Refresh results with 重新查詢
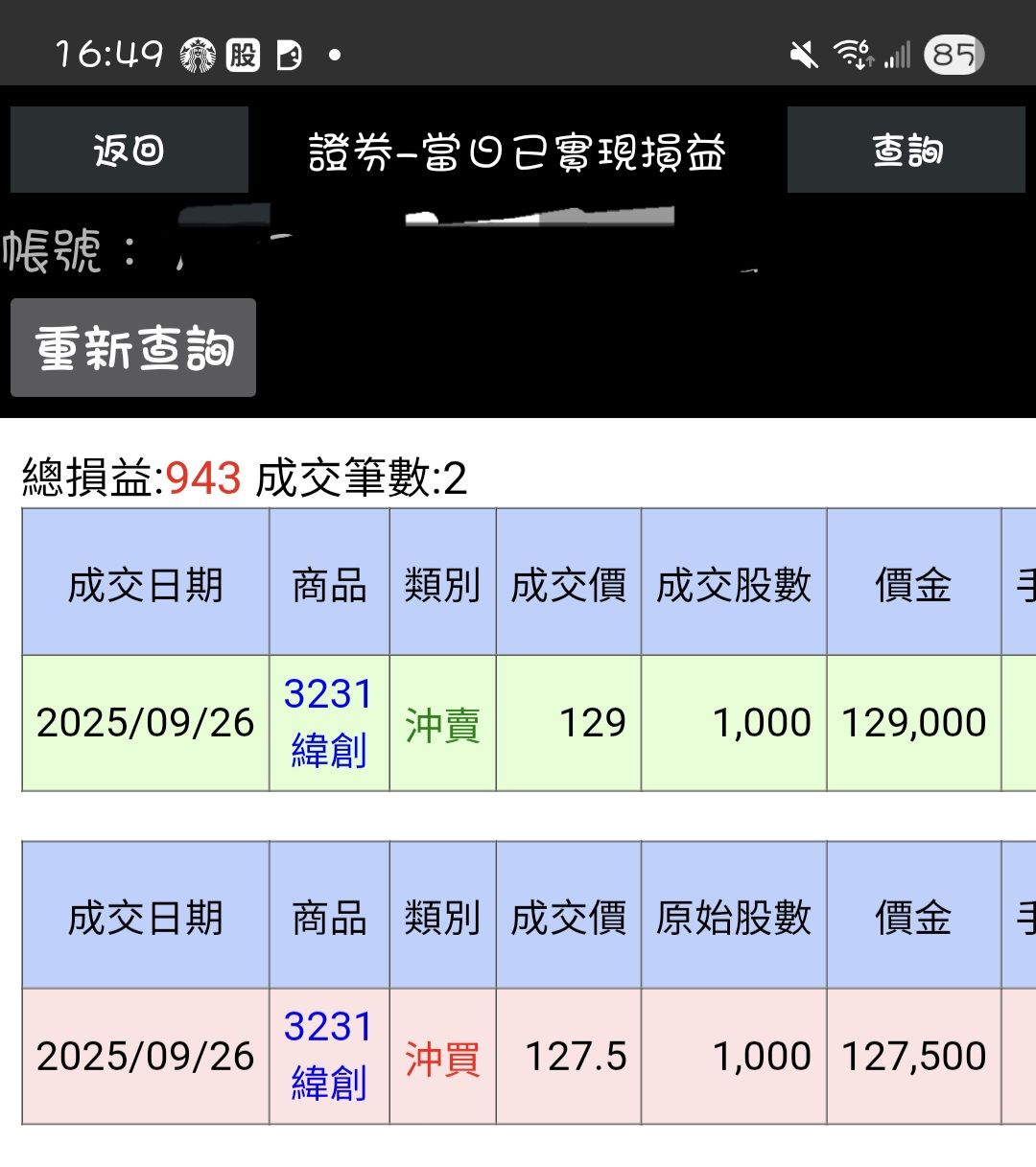Screen dimensions: 1036x1167 (133, 348)
